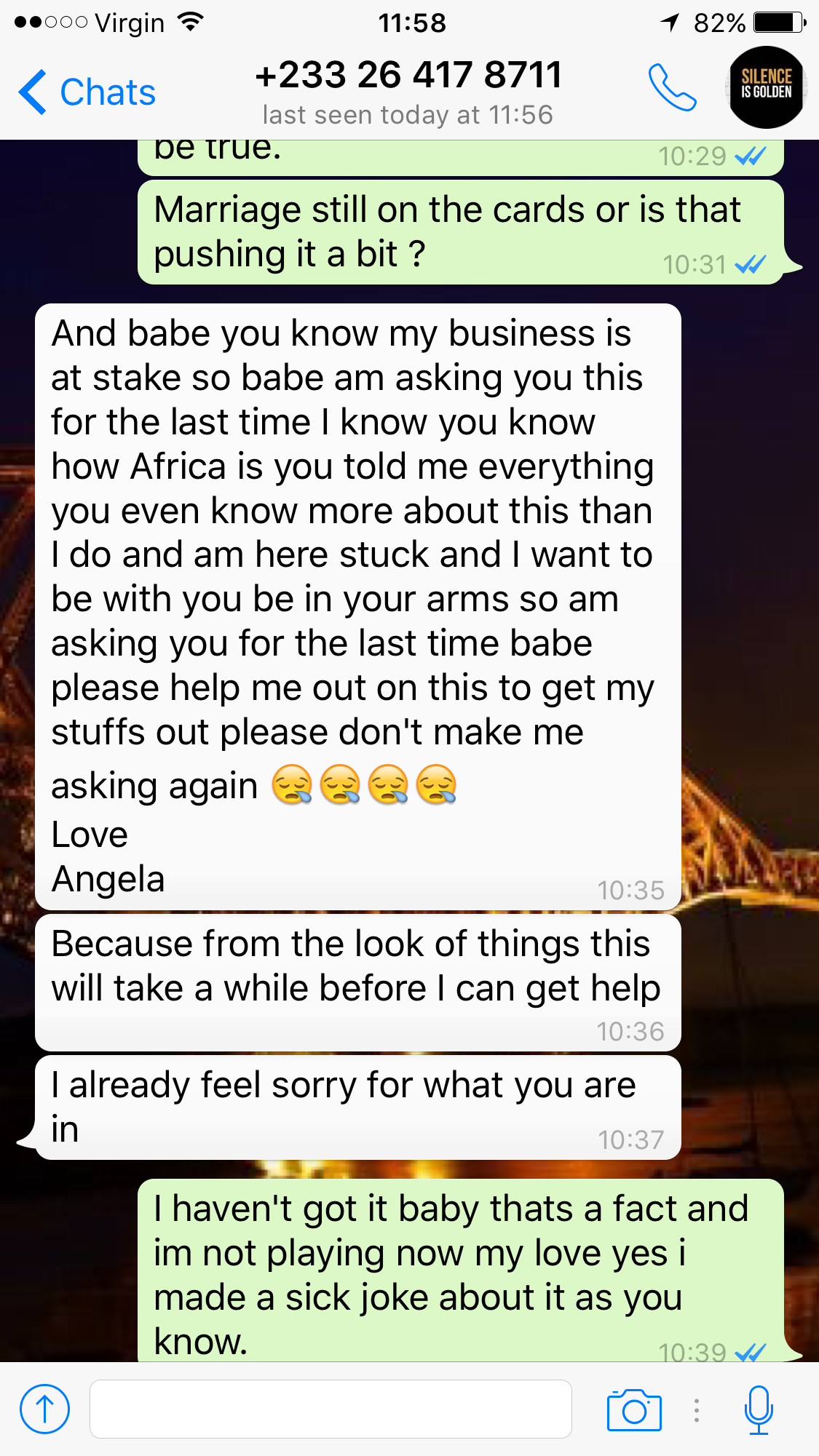Focus the message text field
This screenshot has width=819, height=1456.
click(331, 1409)
